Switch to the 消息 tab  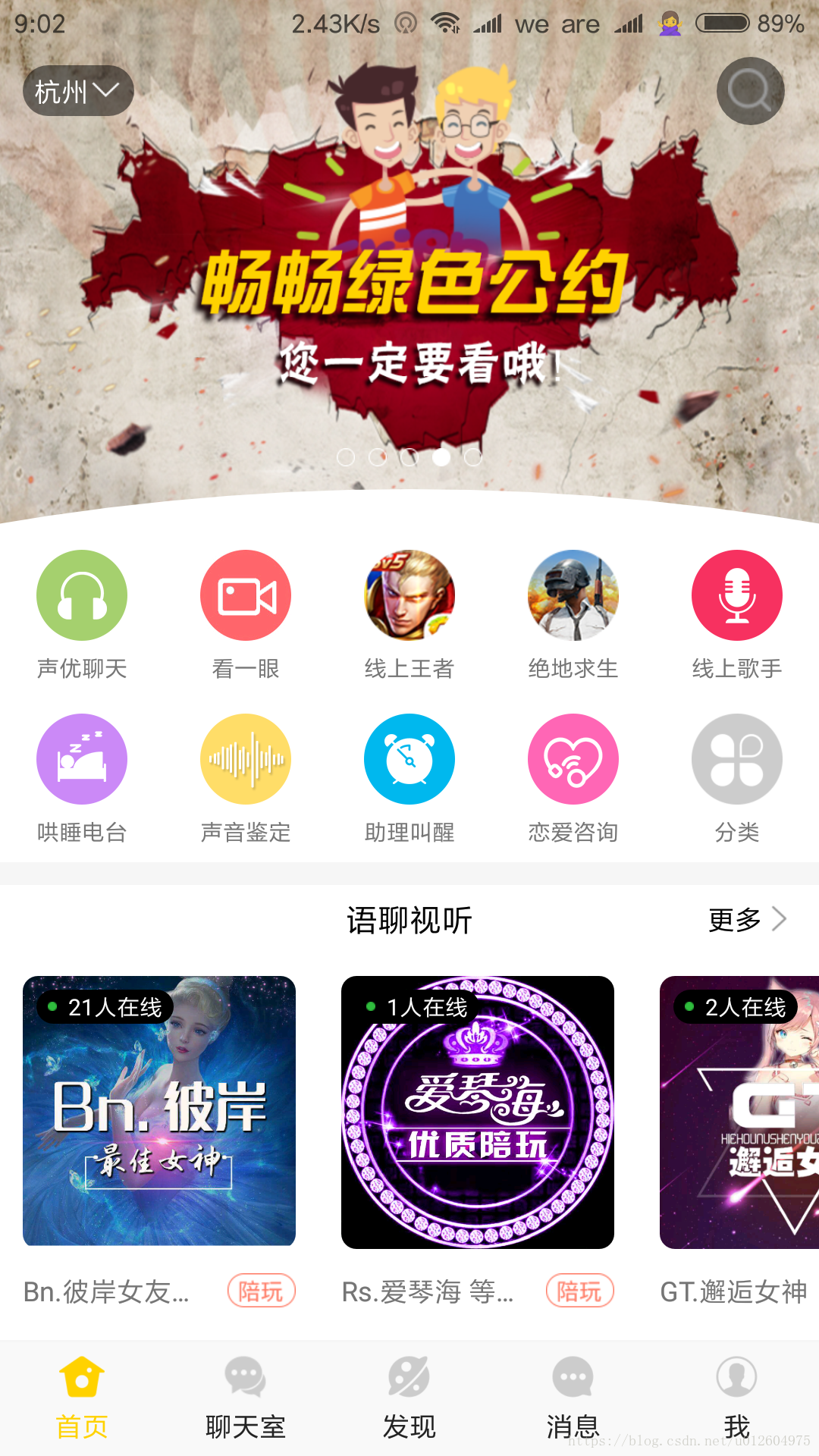[x=573, y=1397]
